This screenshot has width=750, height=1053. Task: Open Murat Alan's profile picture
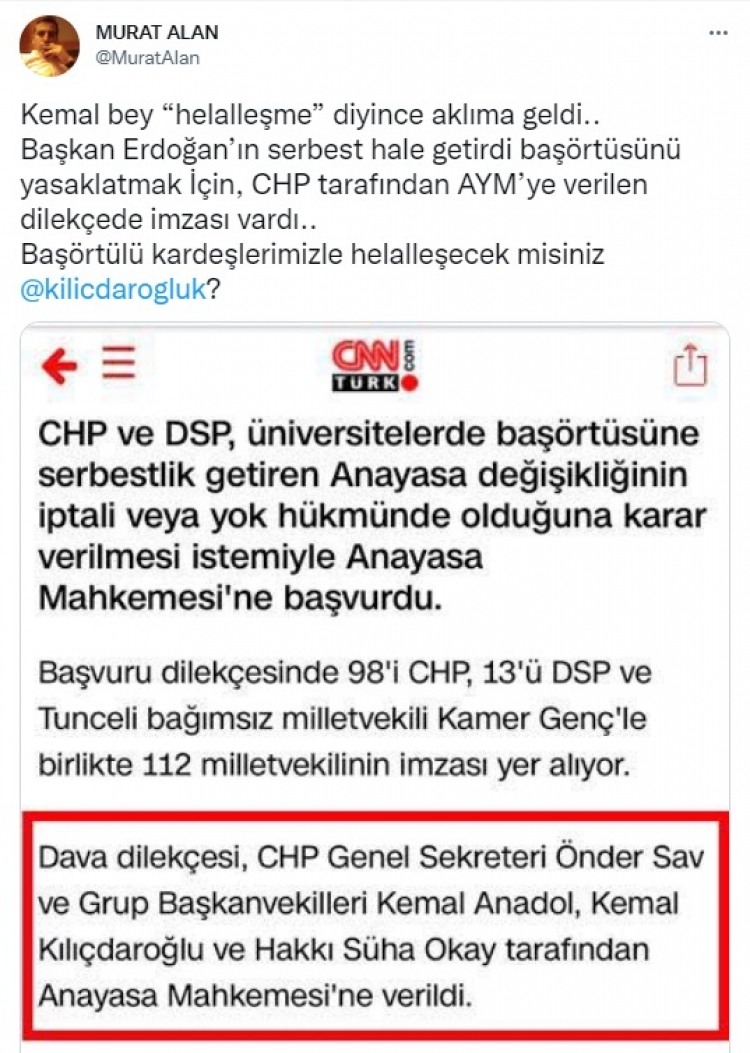[x=49, y=46]
